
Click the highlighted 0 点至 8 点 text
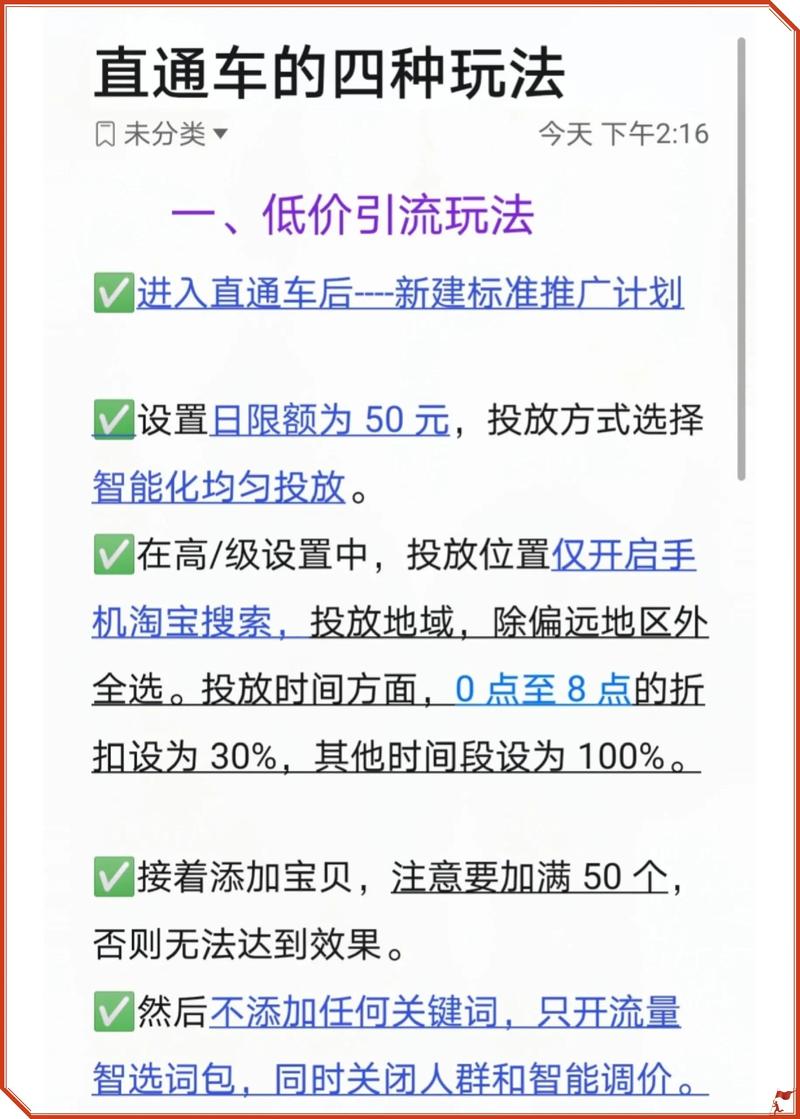[x=540, y=690]
